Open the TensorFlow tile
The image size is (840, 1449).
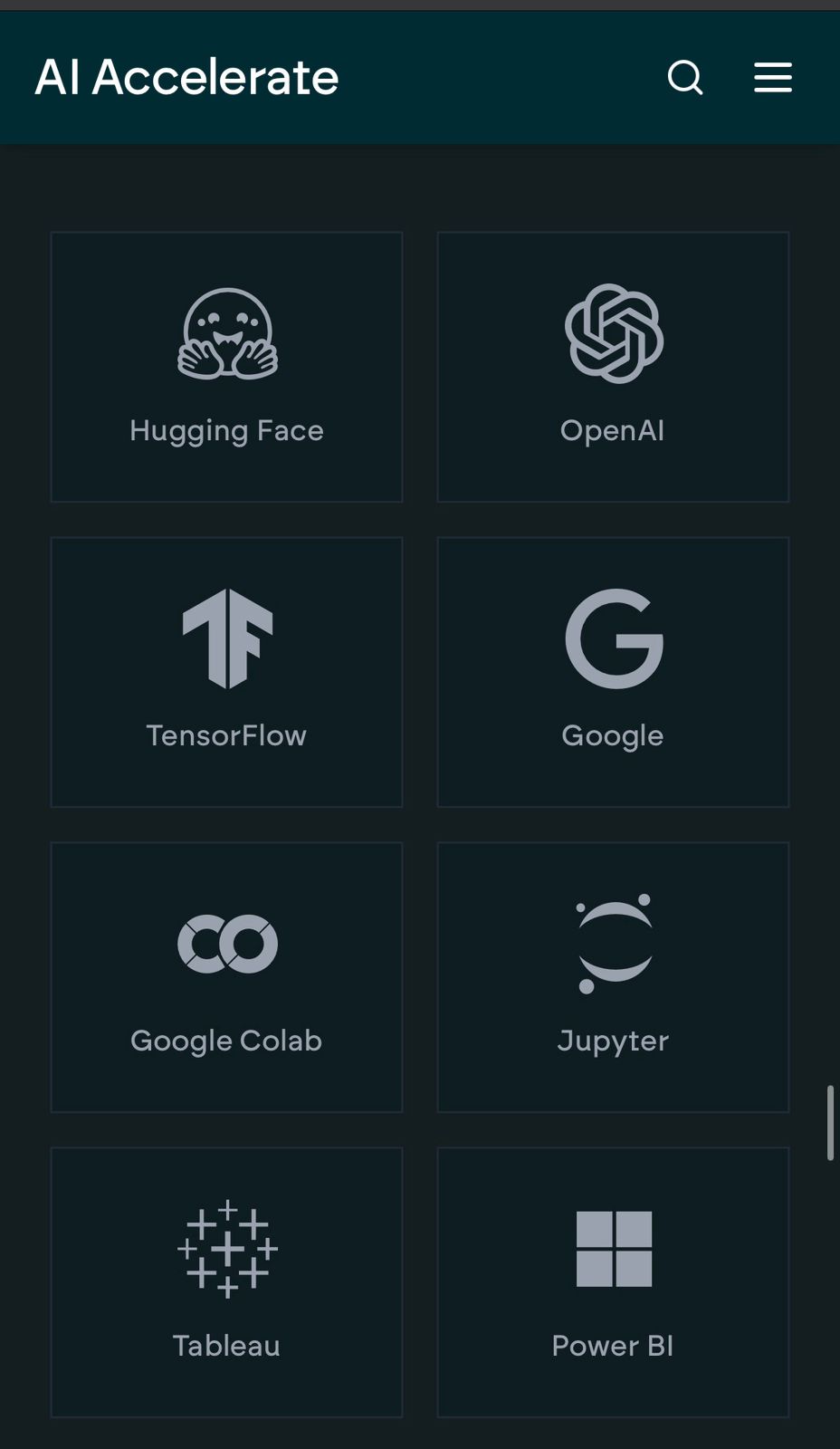[x=226, y=672]
